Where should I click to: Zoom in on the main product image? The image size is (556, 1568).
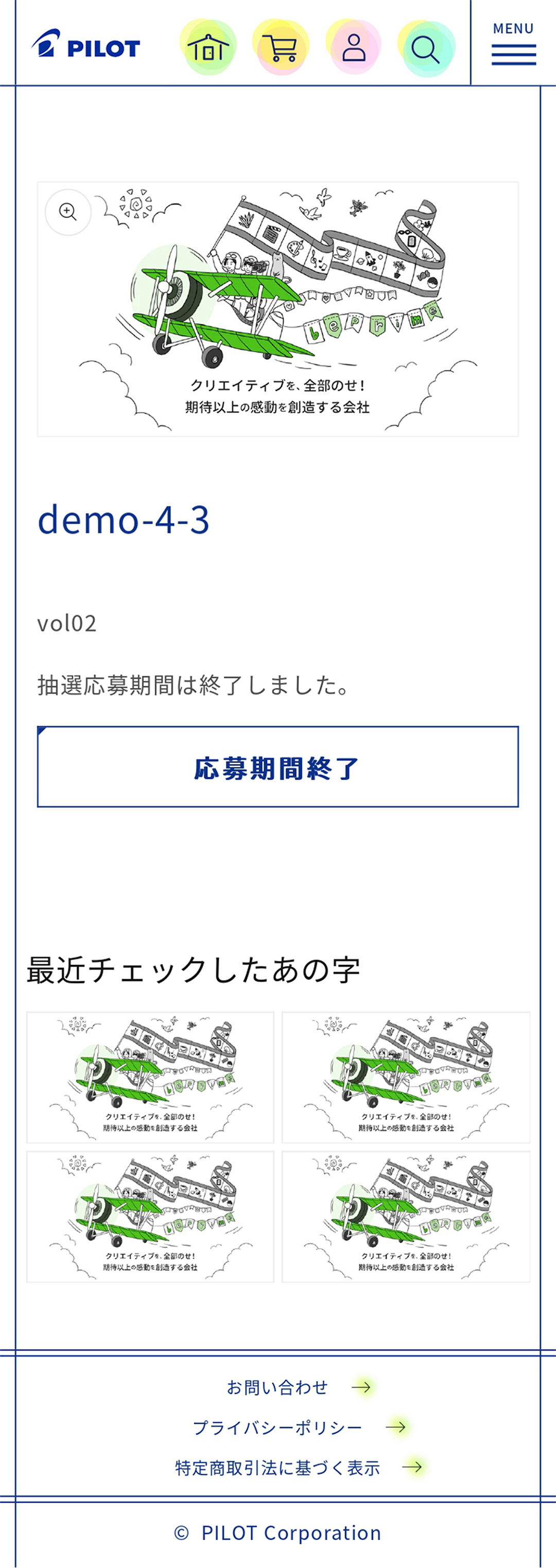67,212
